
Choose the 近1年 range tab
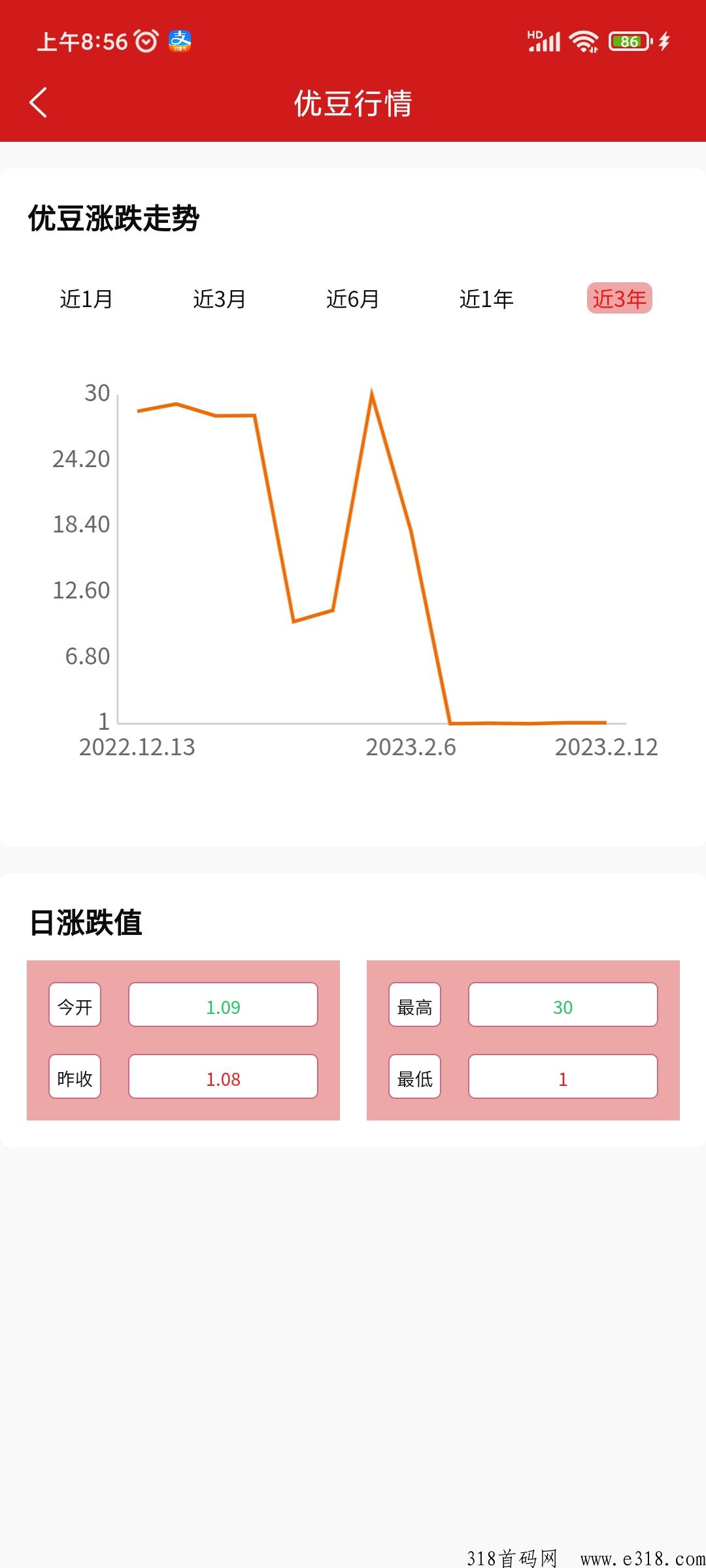tap(486, 299)
